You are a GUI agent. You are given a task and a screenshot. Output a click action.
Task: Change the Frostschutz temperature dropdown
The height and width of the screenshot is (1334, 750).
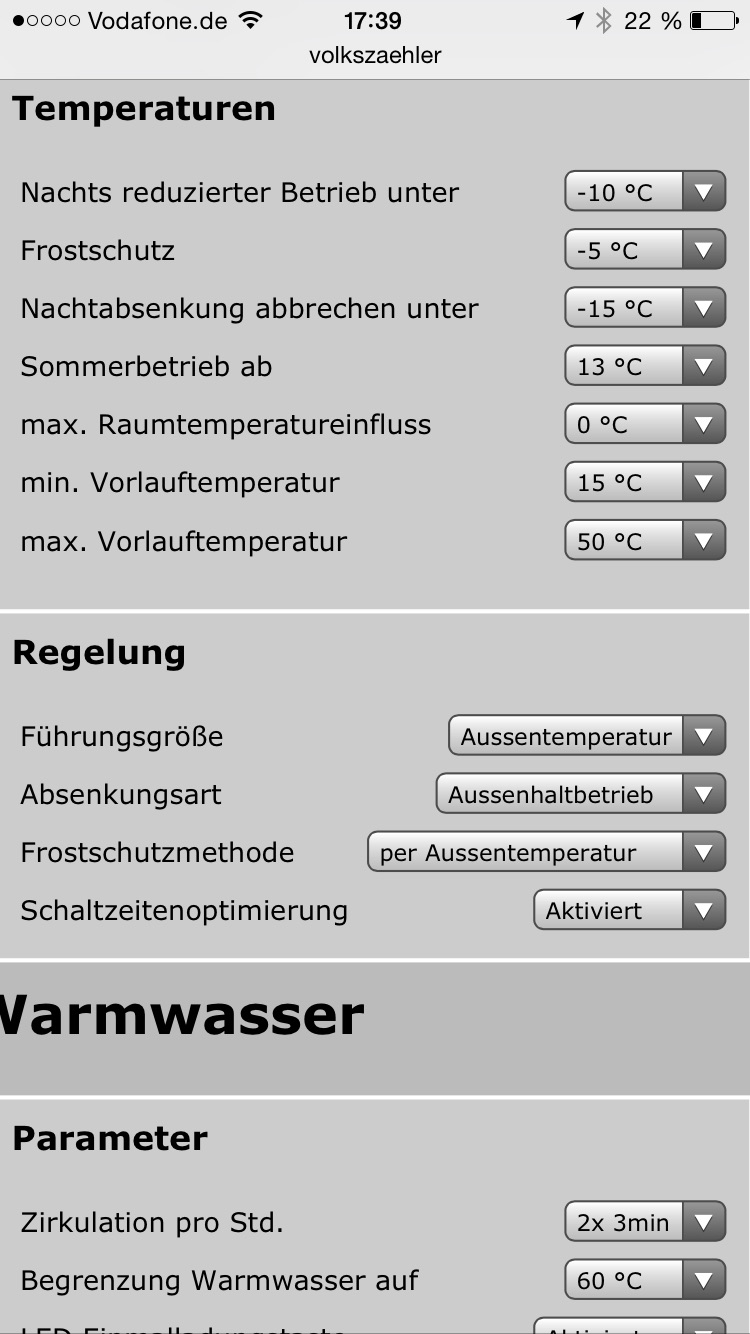coord(645,250)
